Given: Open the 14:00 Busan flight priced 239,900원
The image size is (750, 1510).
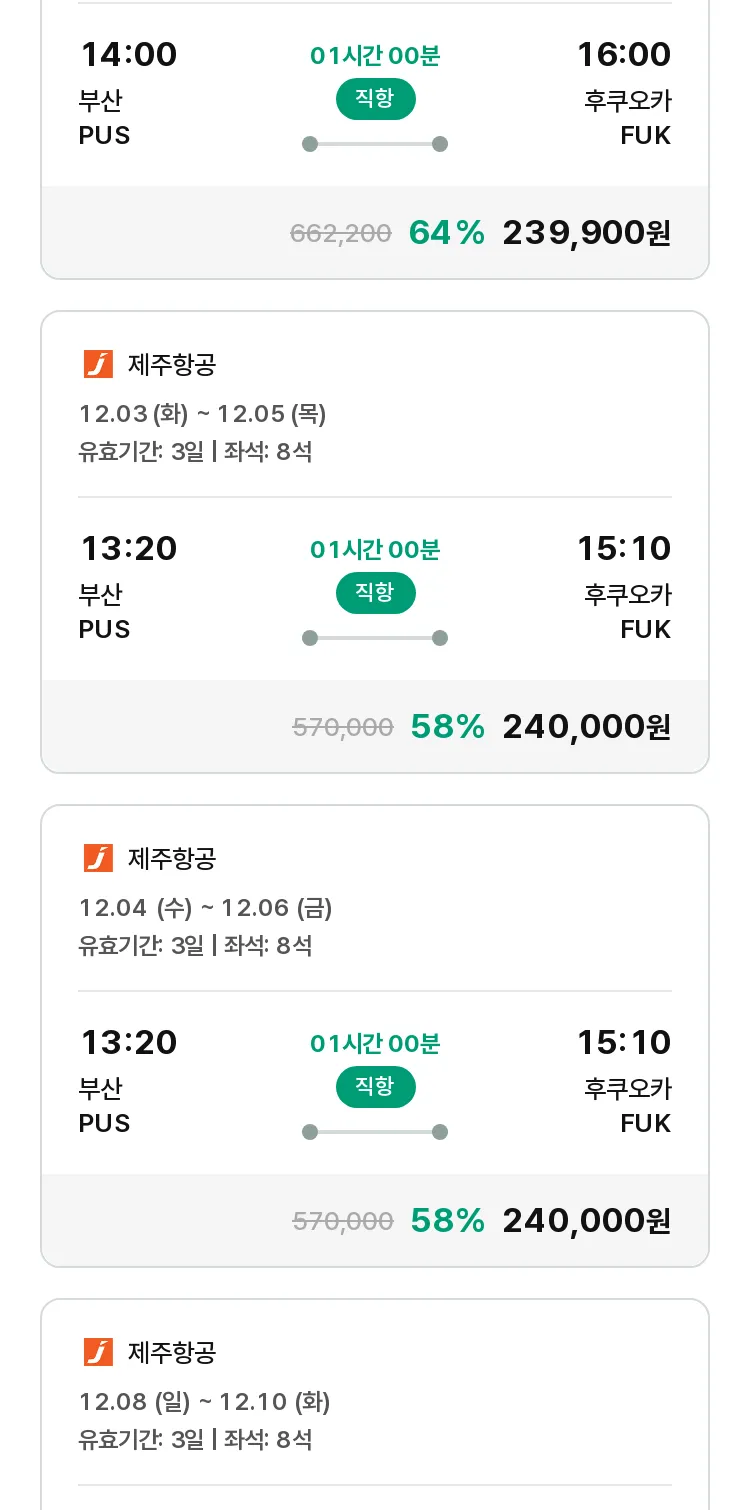Looking at the screenshot, I should (375, 140).
